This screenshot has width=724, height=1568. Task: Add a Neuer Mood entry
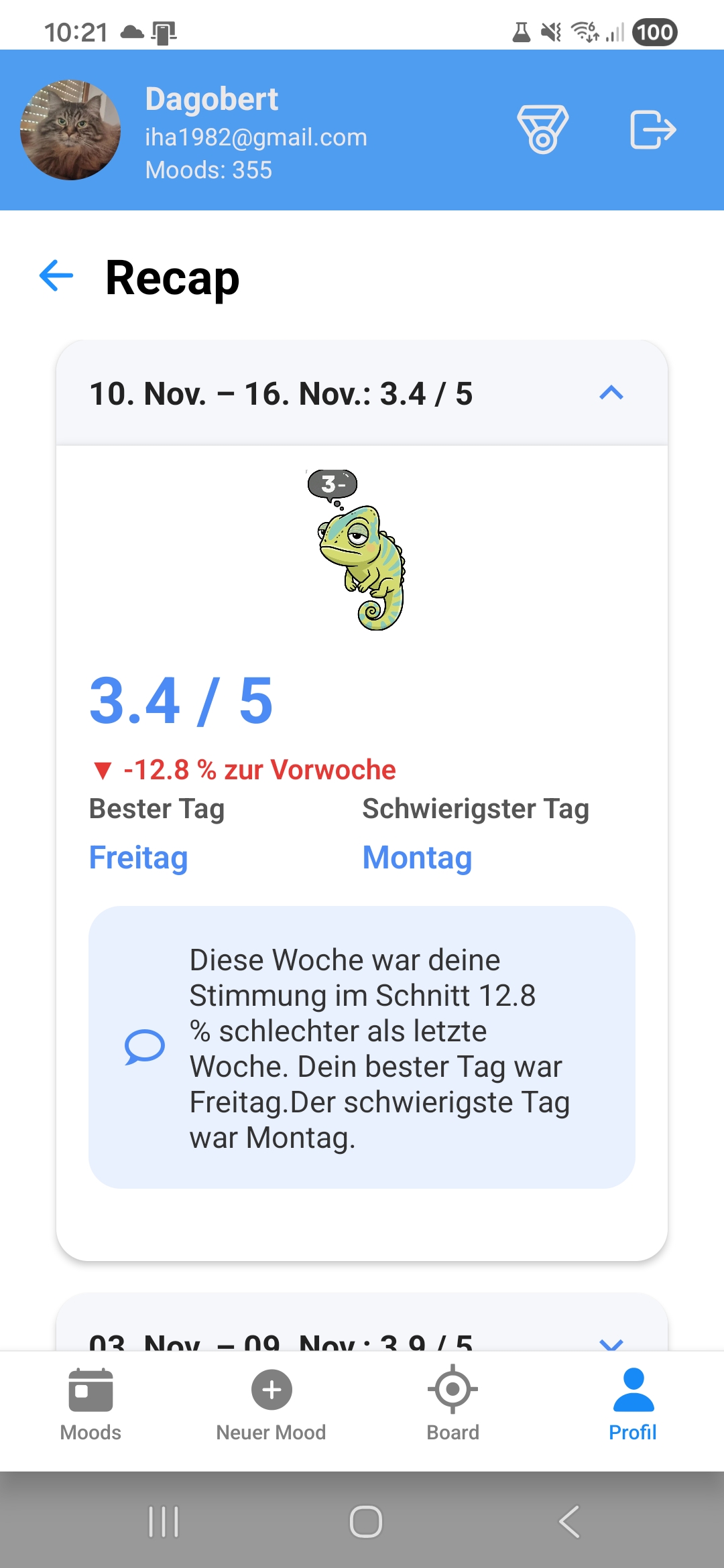271,1404
